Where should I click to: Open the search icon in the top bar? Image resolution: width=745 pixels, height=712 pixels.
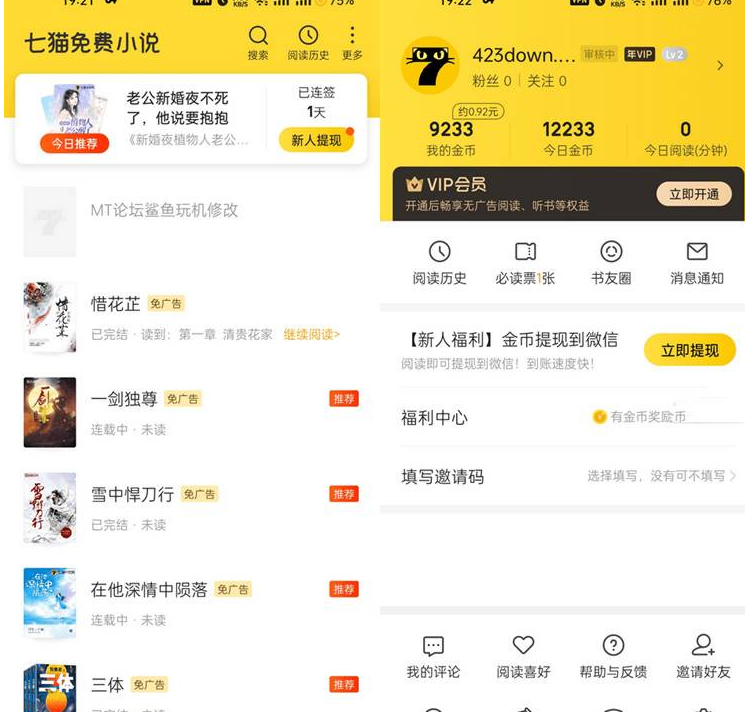pos(258,42)
